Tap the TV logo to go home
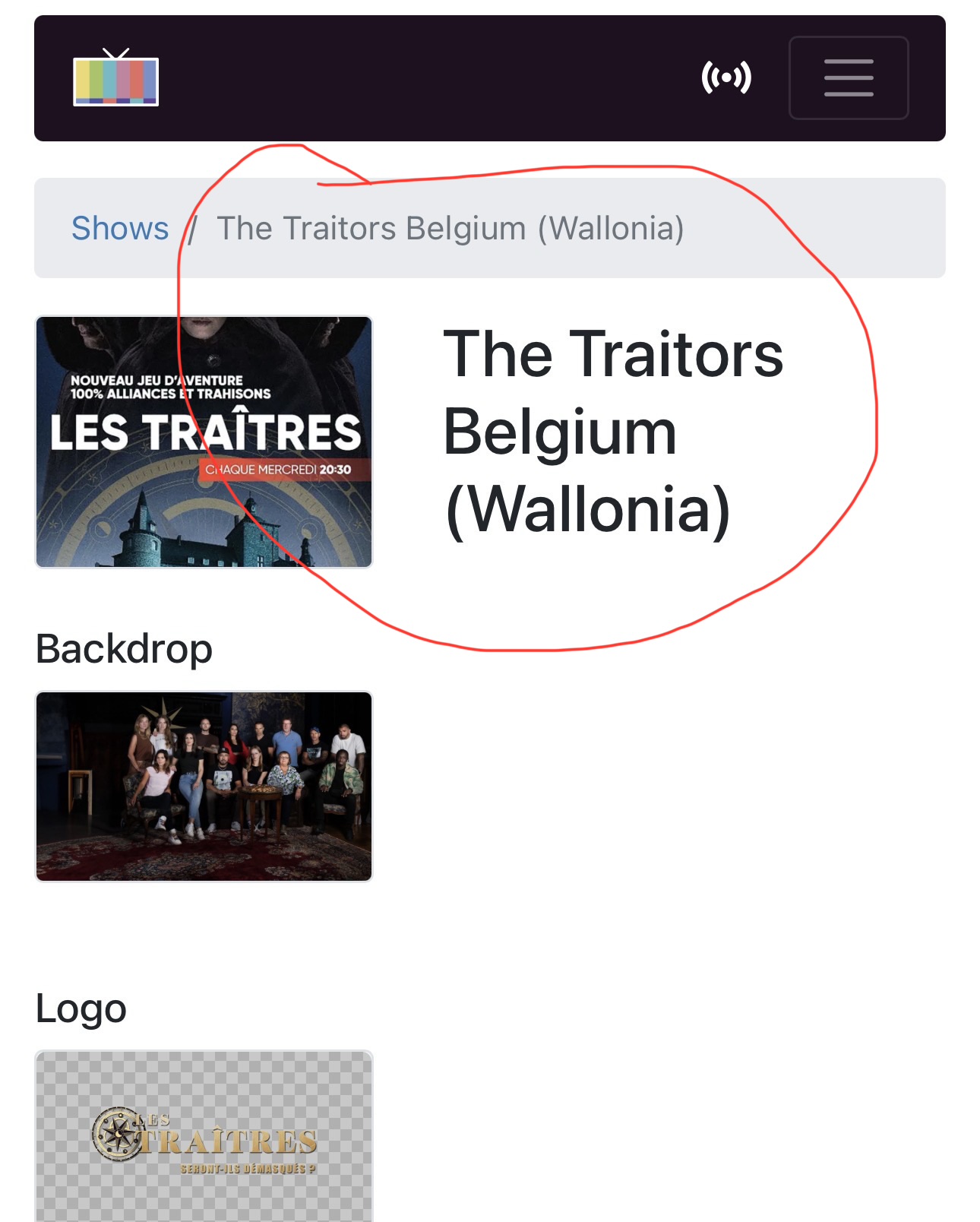 click(115, 78)
